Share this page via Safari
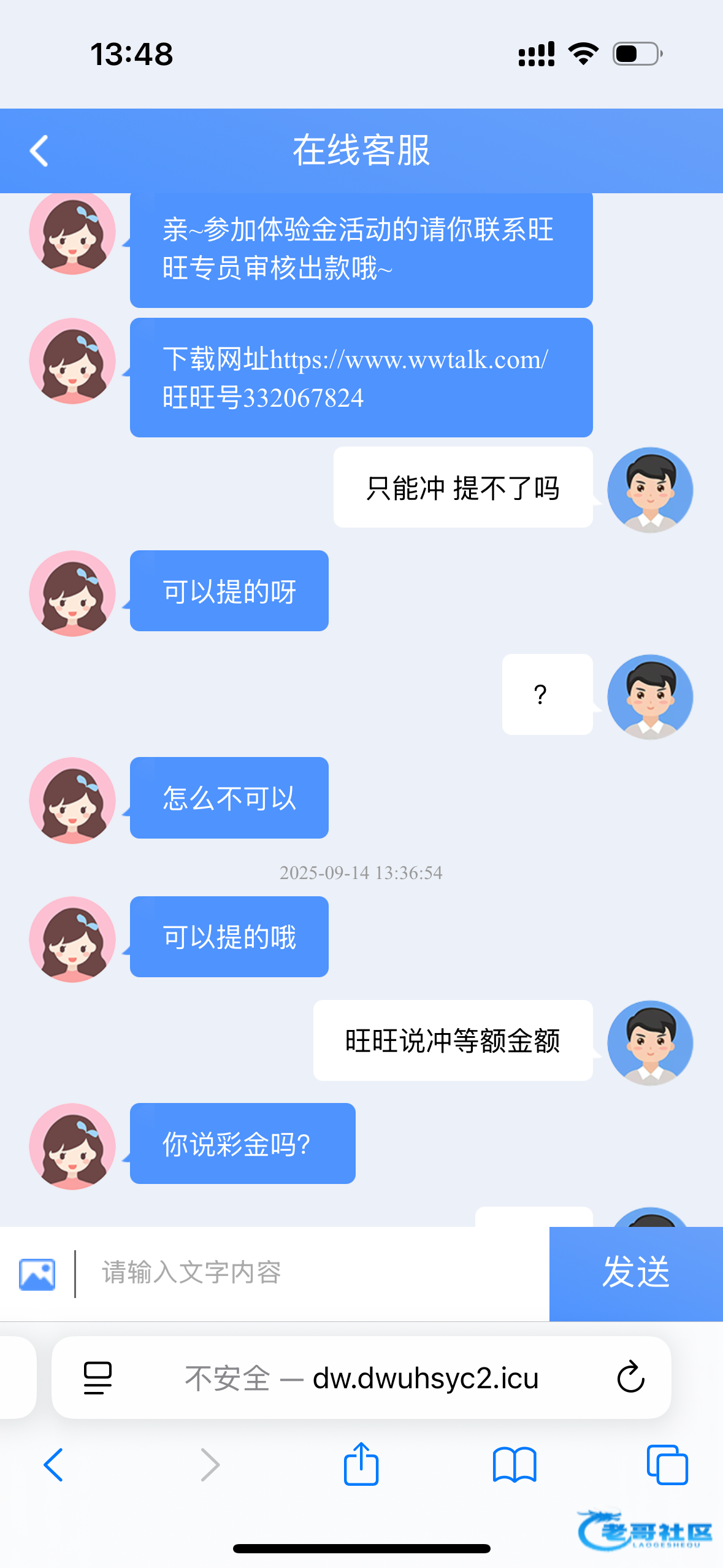This screenshot has width=723, height=1568. point(361,1465)
